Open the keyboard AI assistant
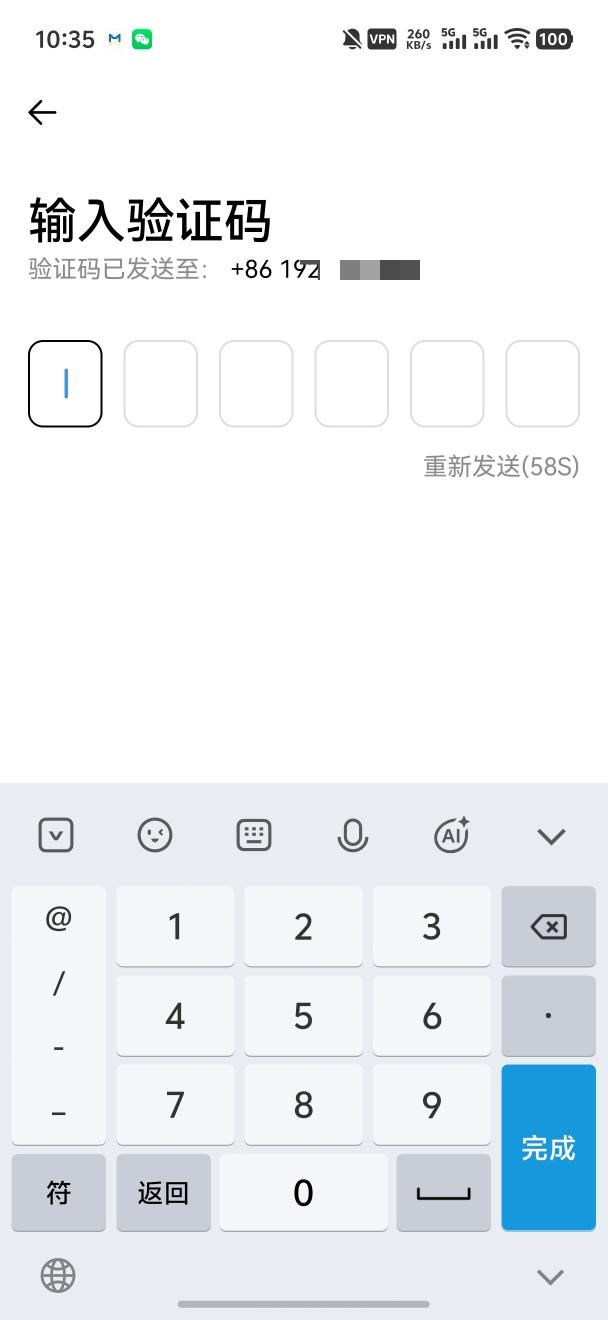The image size is (608, 1320). click(451, 835)
